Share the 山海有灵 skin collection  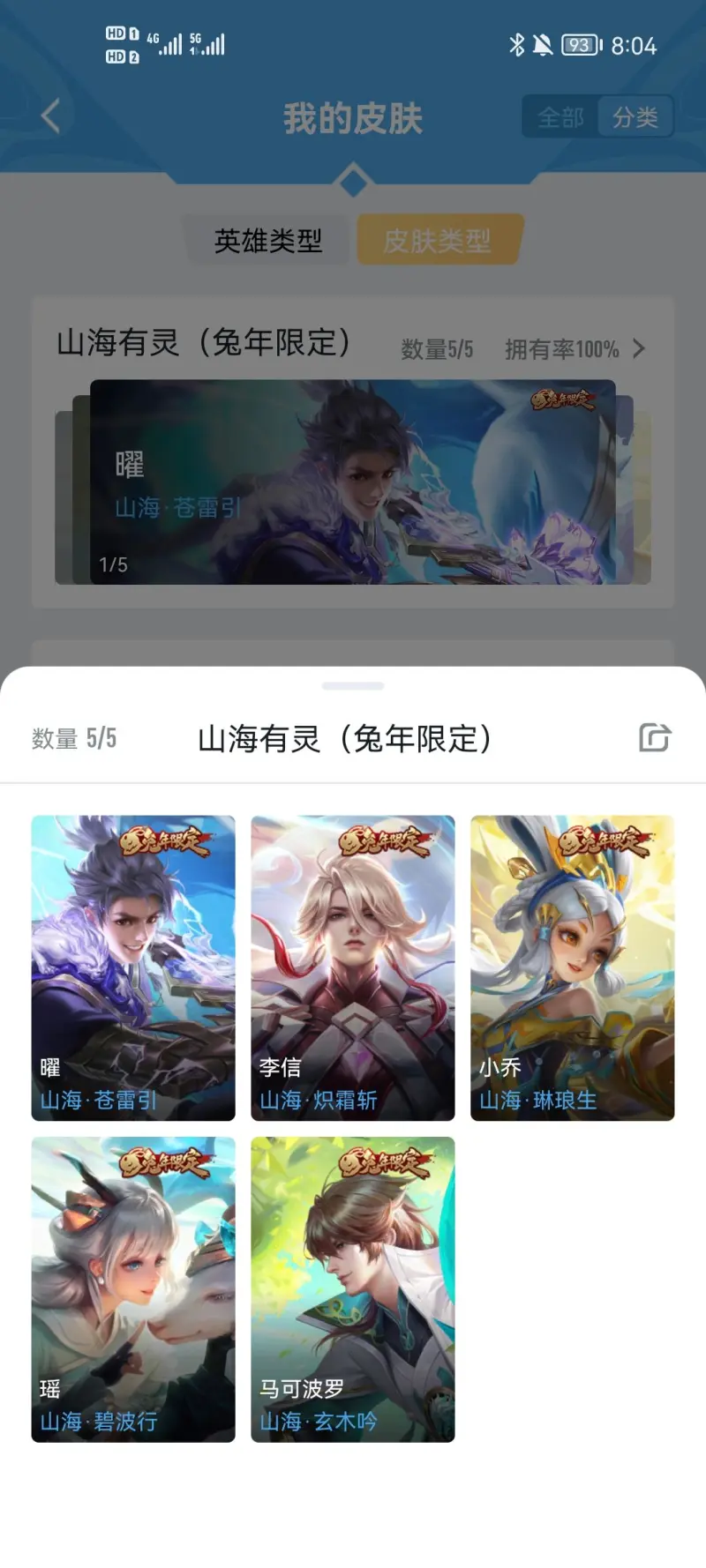pos(655,737)
